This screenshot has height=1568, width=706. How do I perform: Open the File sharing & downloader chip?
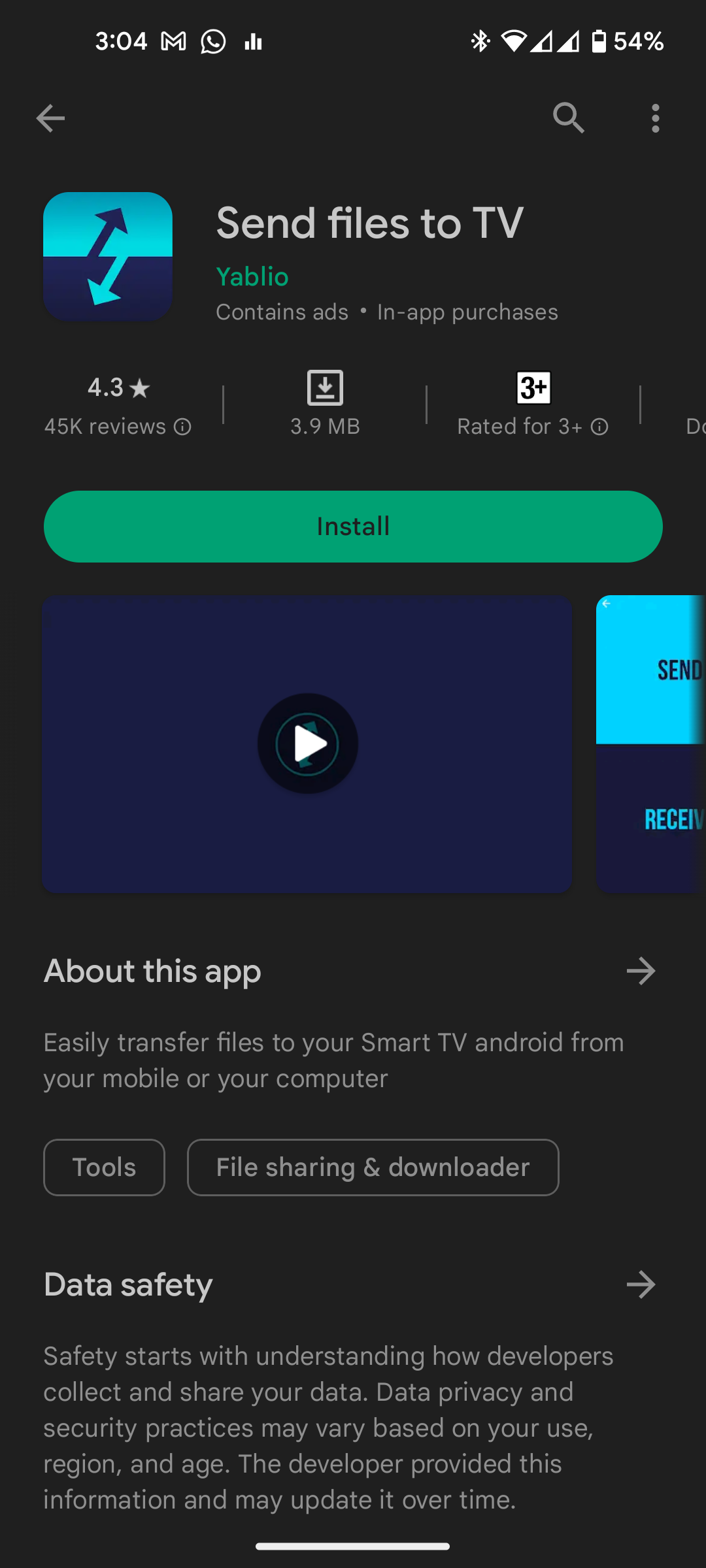[373, 1168]
